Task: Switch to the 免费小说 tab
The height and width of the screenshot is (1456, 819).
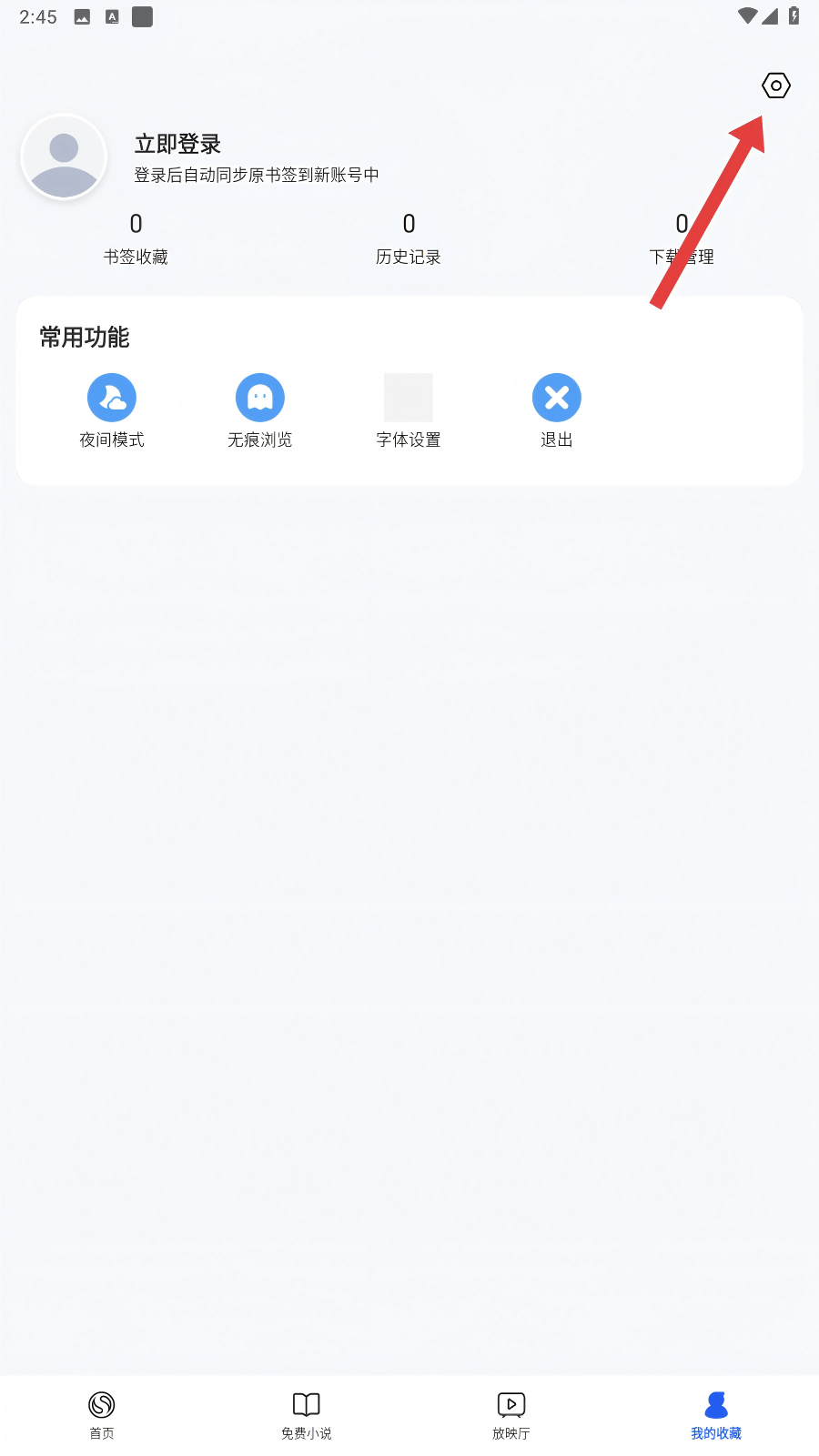Action: click(x=307, y=1414)
